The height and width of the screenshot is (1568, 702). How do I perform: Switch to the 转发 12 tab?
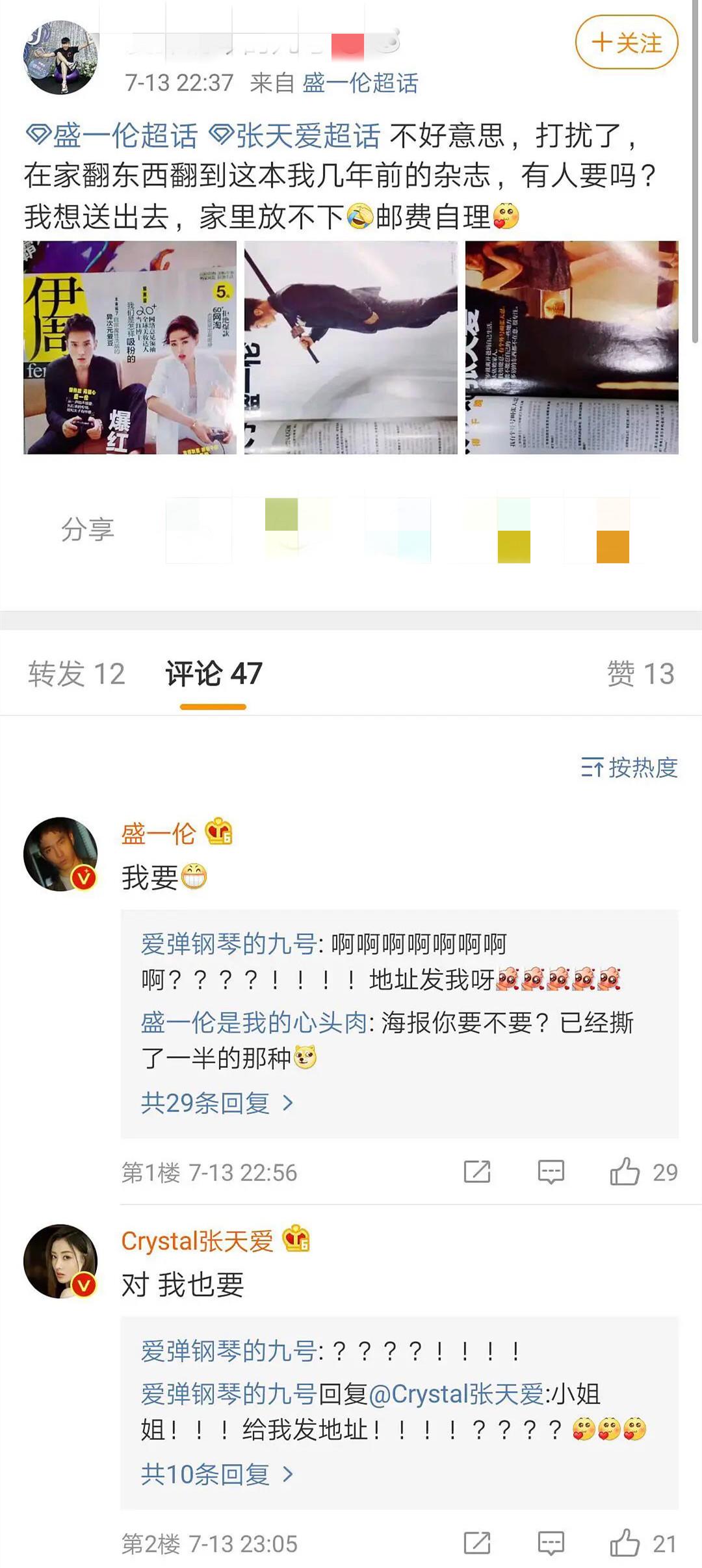77,674
